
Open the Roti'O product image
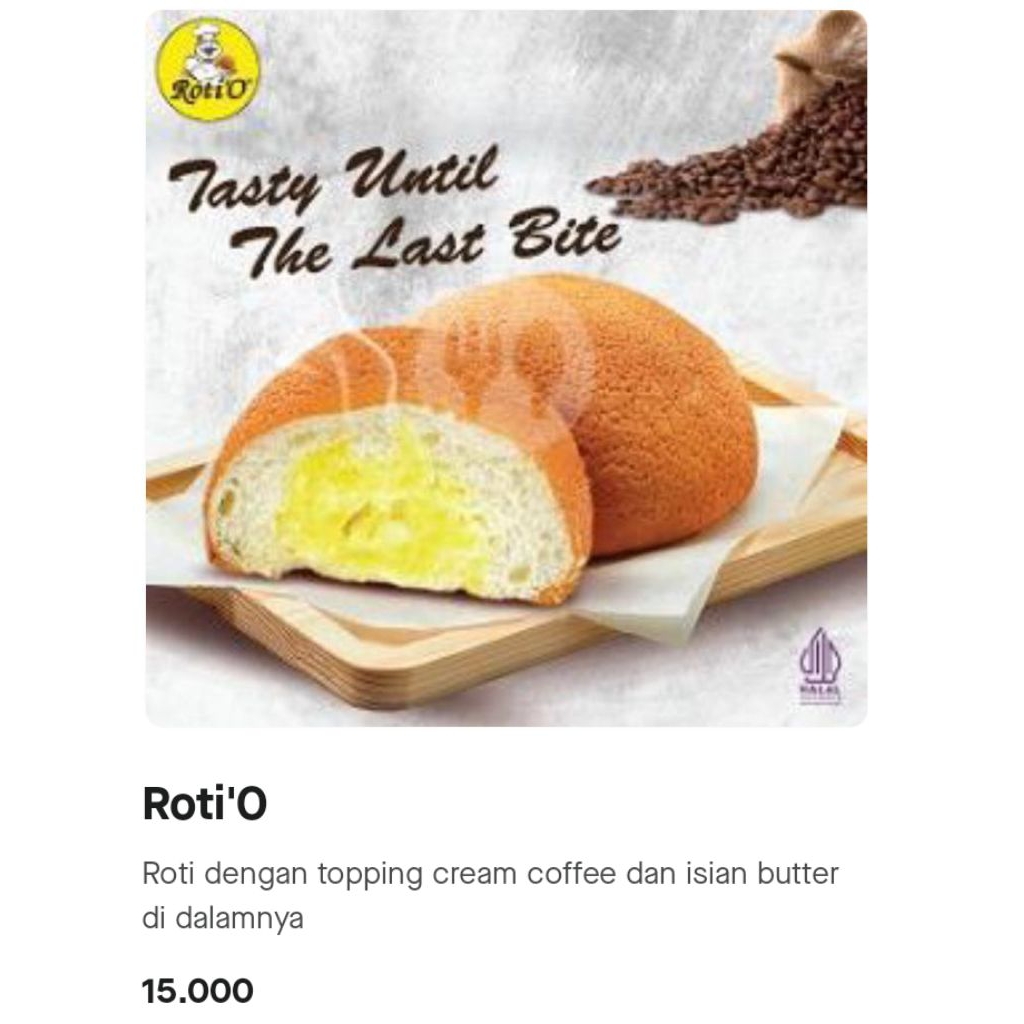click(x=506, y=368)
